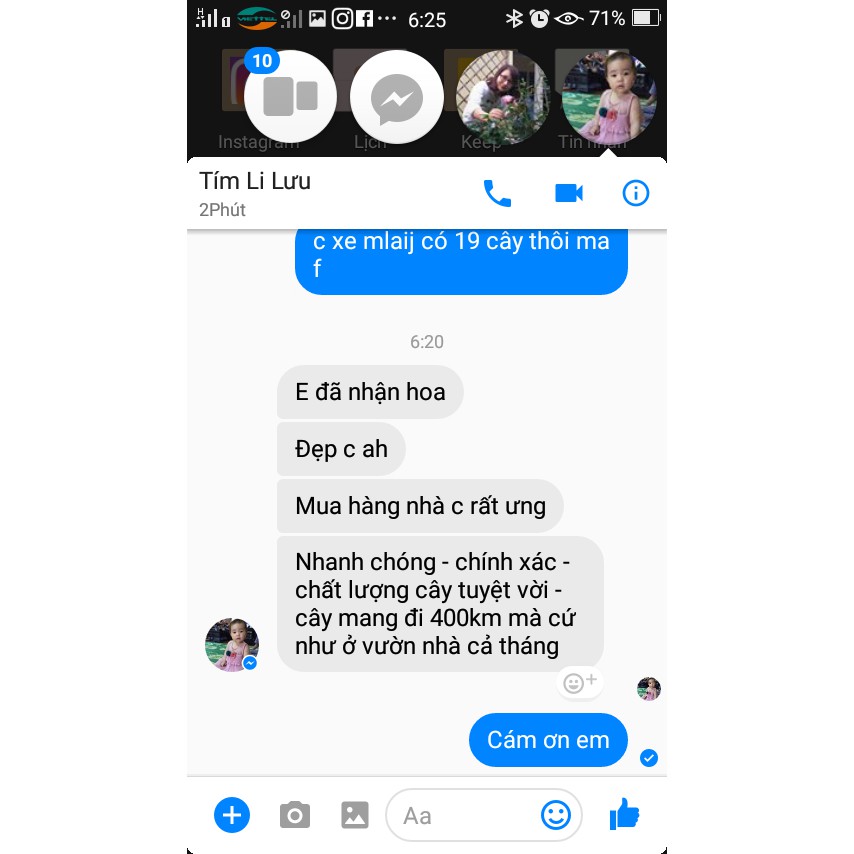Open the baby photo chat head
The height and width of the screenshot is (854, 854).
click(x=608, y=97)
